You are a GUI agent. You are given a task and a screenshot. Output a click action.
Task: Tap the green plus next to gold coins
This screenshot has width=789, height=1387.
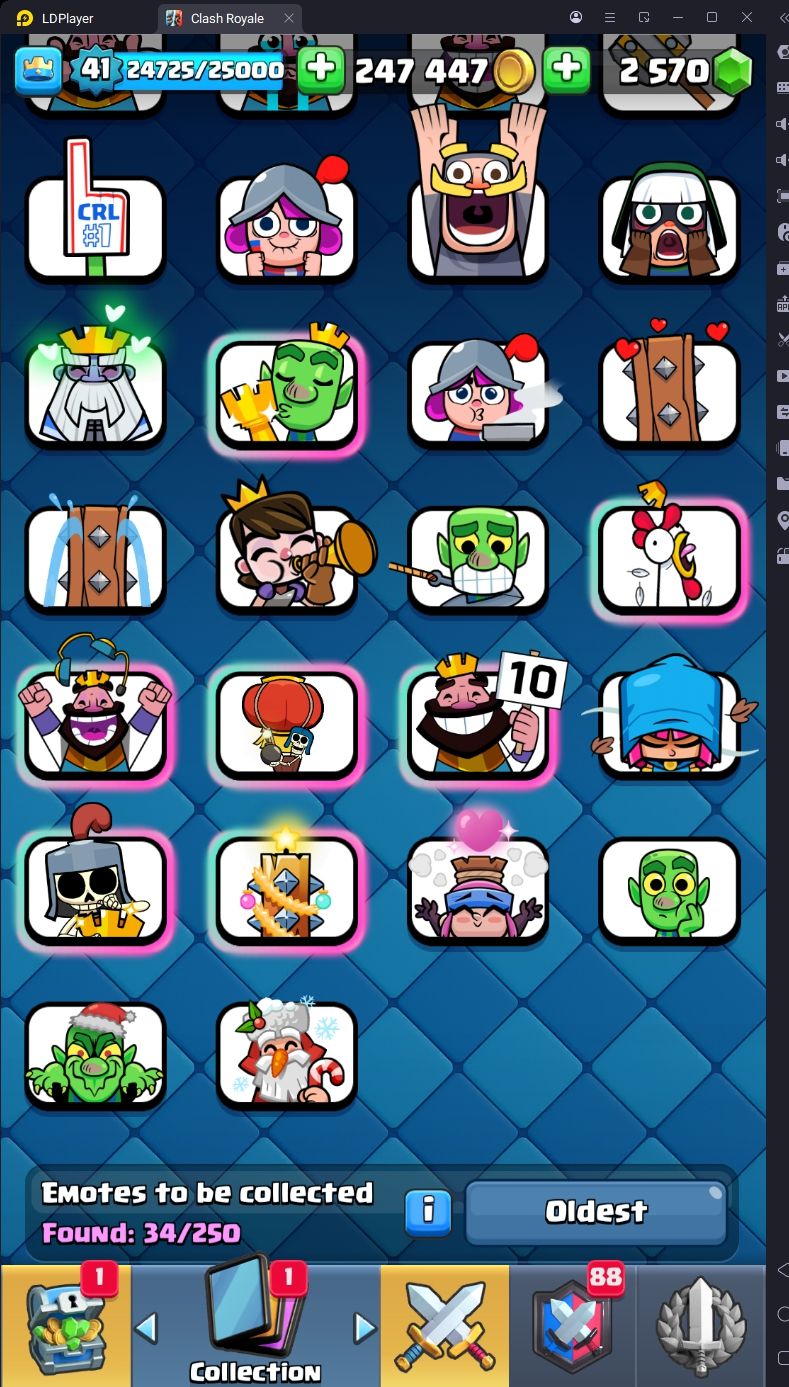tap(566, 69)
